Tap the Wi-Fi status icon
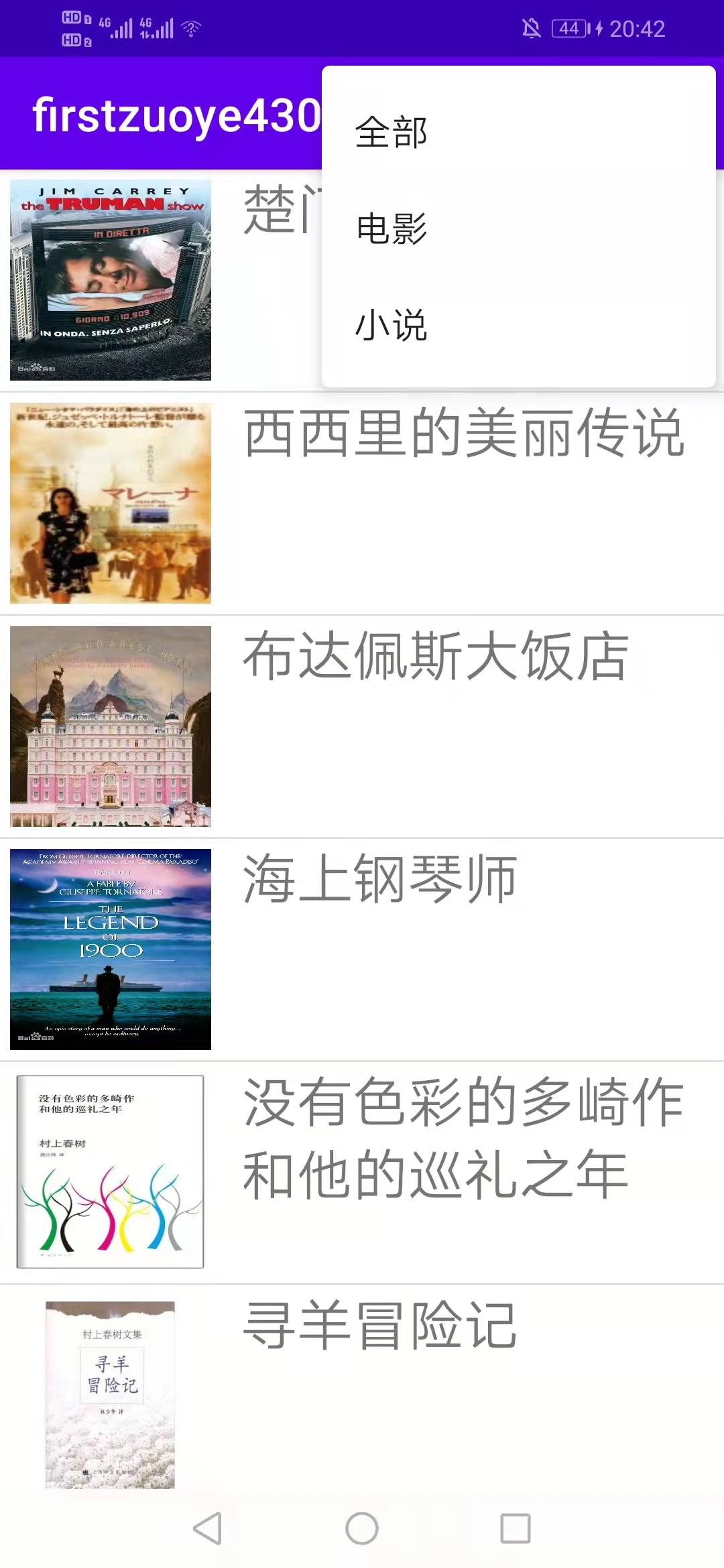Screen dimensions: 724x1568 190,27
